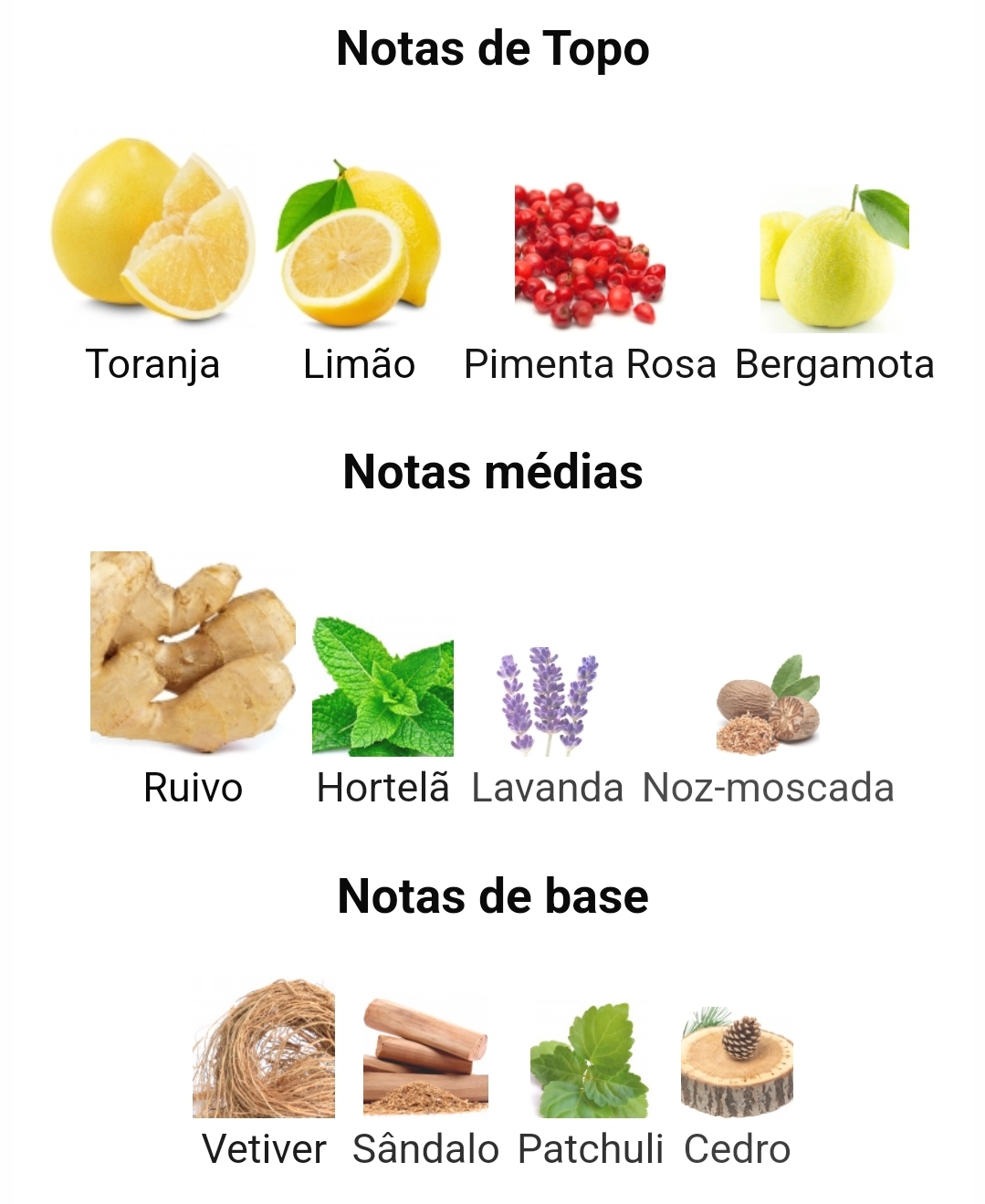The height and width of the screenshot is (1204, 985).
Task: Open the Limão note
Action: 359,246
